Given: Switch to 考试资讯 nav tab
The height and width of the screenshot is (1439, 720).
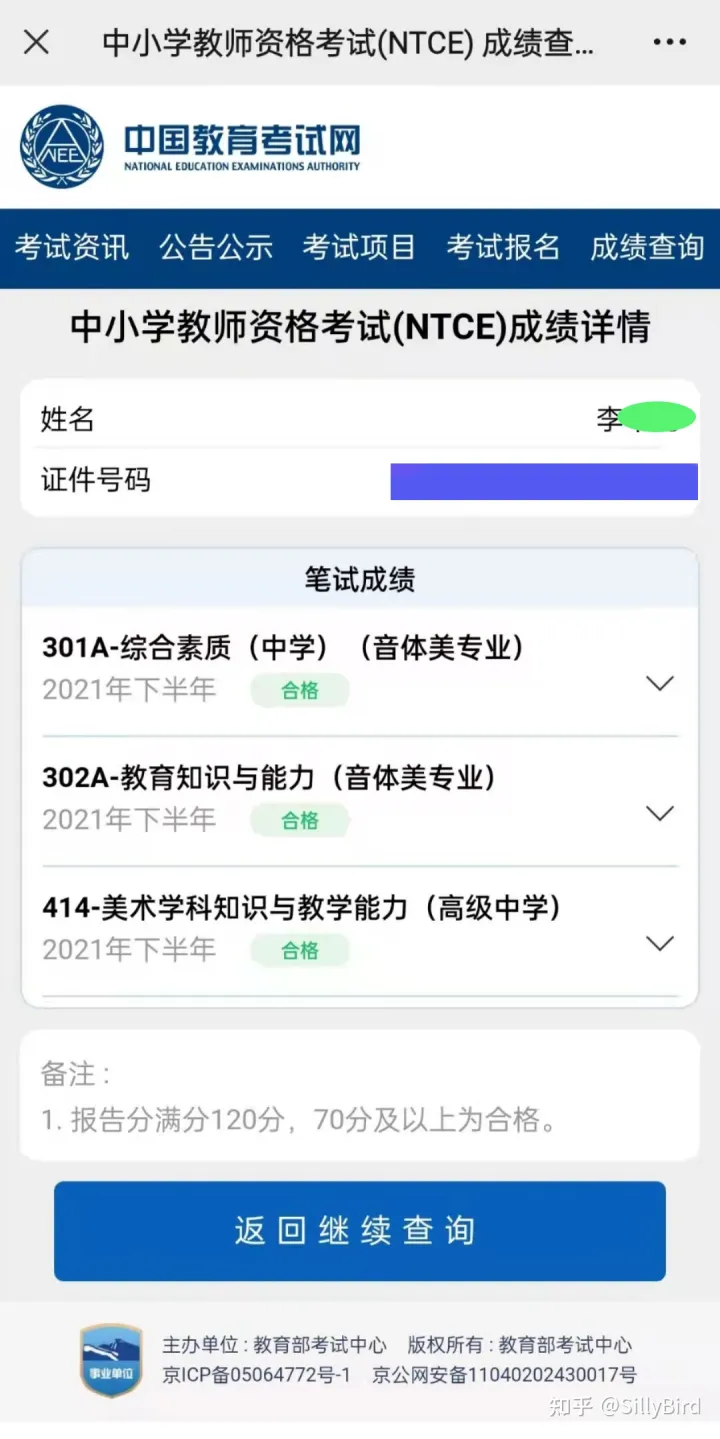Looking at the screenshot, I should coord(72,247).
